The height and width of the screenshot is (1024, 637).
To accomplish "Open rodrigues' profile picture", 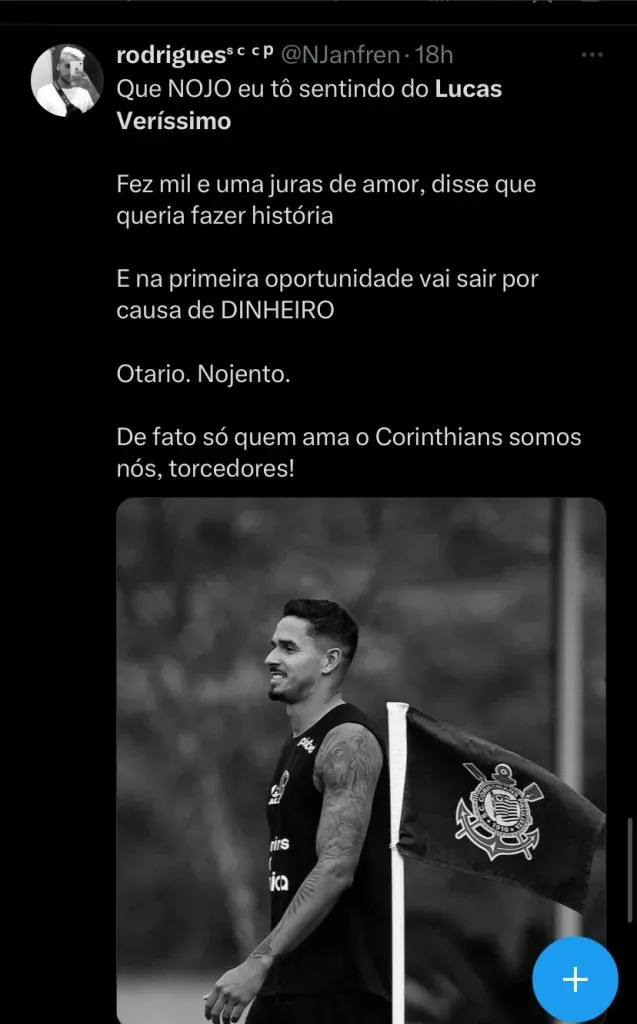I will (x=67, y=80).
